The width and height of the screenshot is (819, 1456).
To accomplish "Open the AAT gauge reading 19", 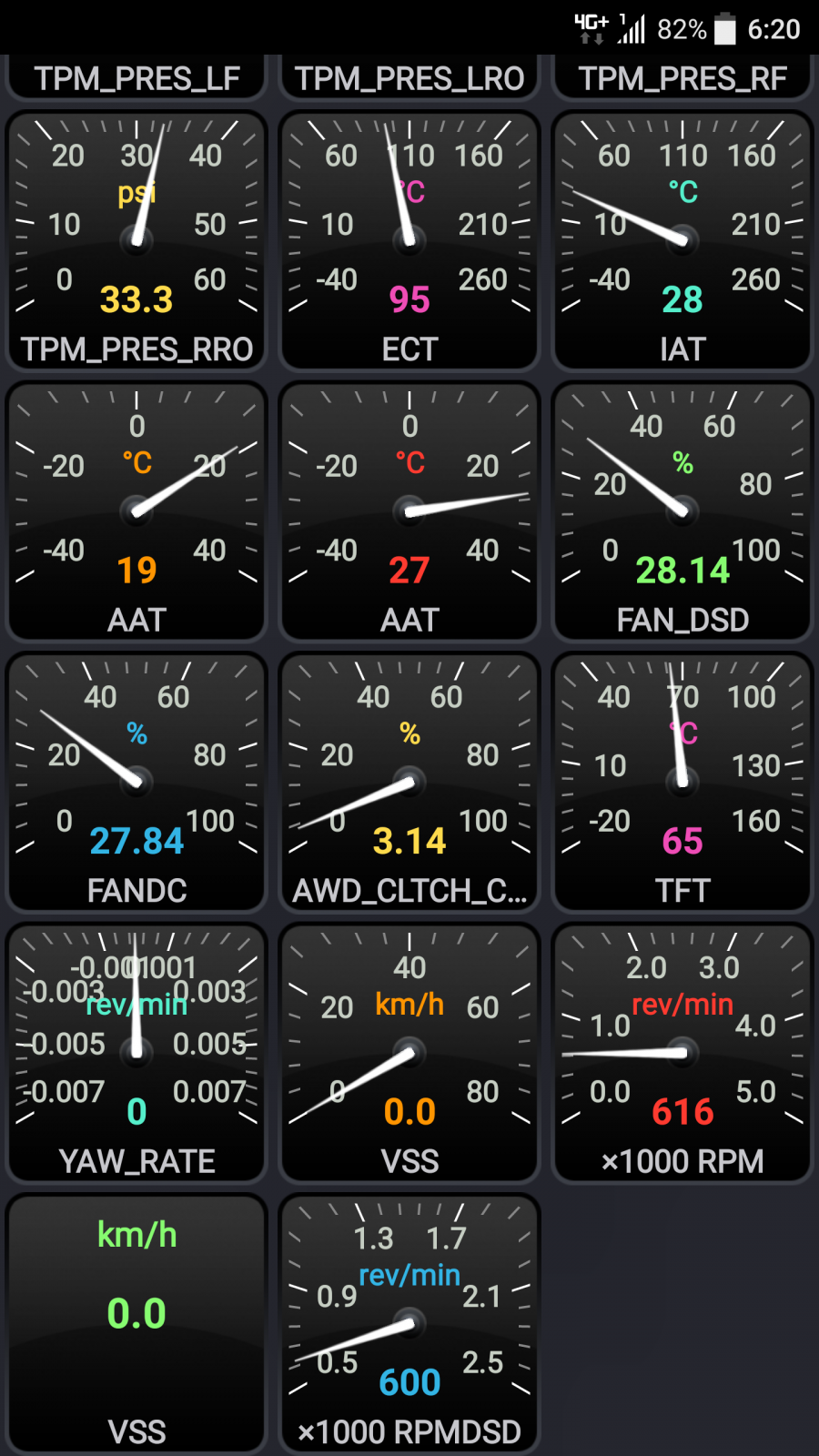I will [136, 511].
